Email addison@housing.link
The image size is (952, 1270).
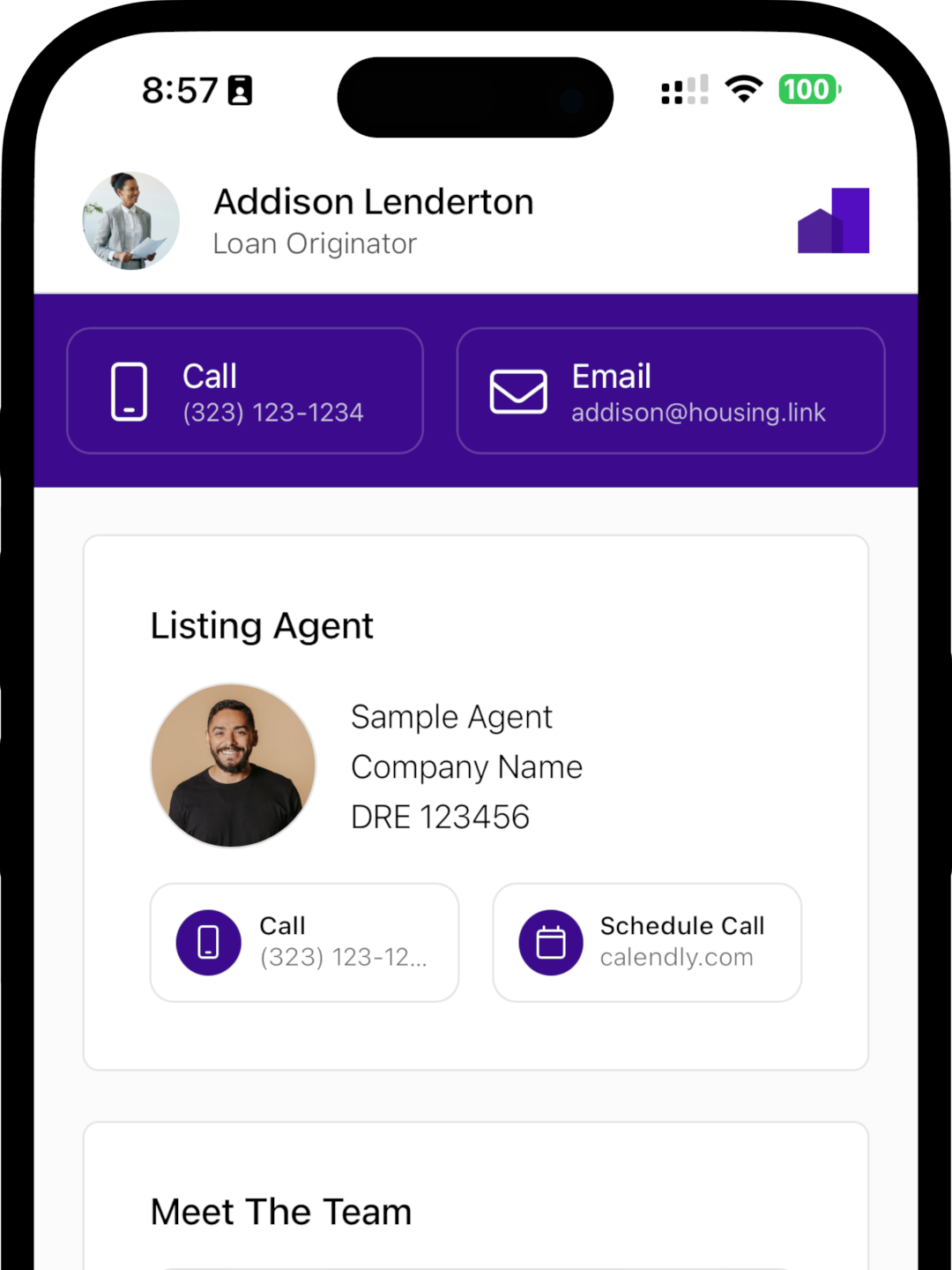[x=670, y=391]
